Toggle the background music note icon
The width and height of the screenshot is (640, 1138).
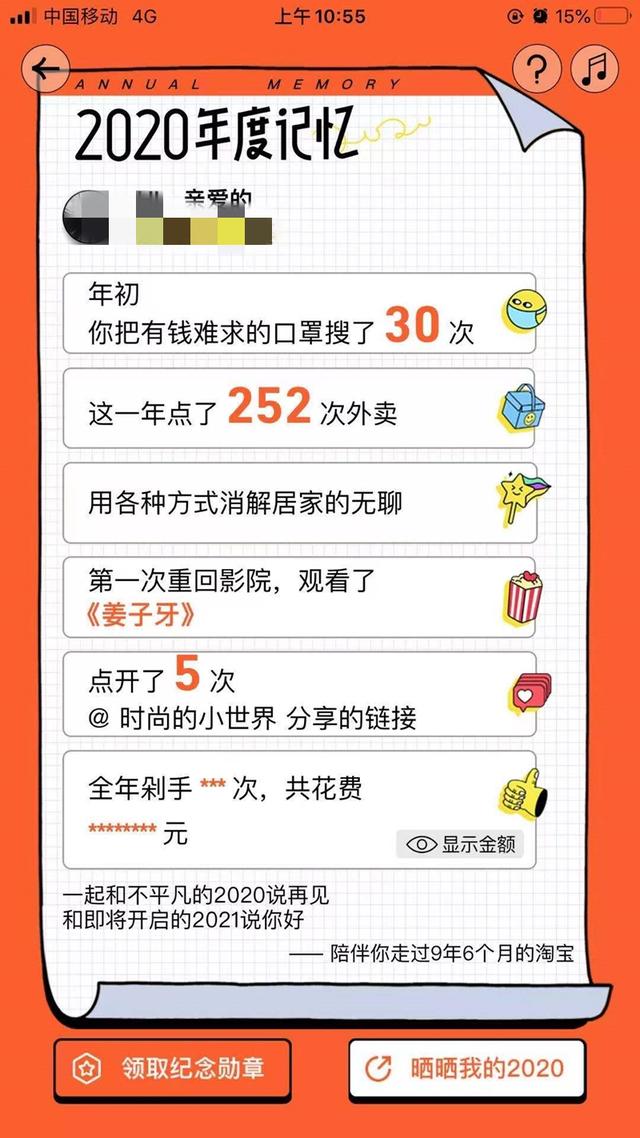tap(594, 69)
